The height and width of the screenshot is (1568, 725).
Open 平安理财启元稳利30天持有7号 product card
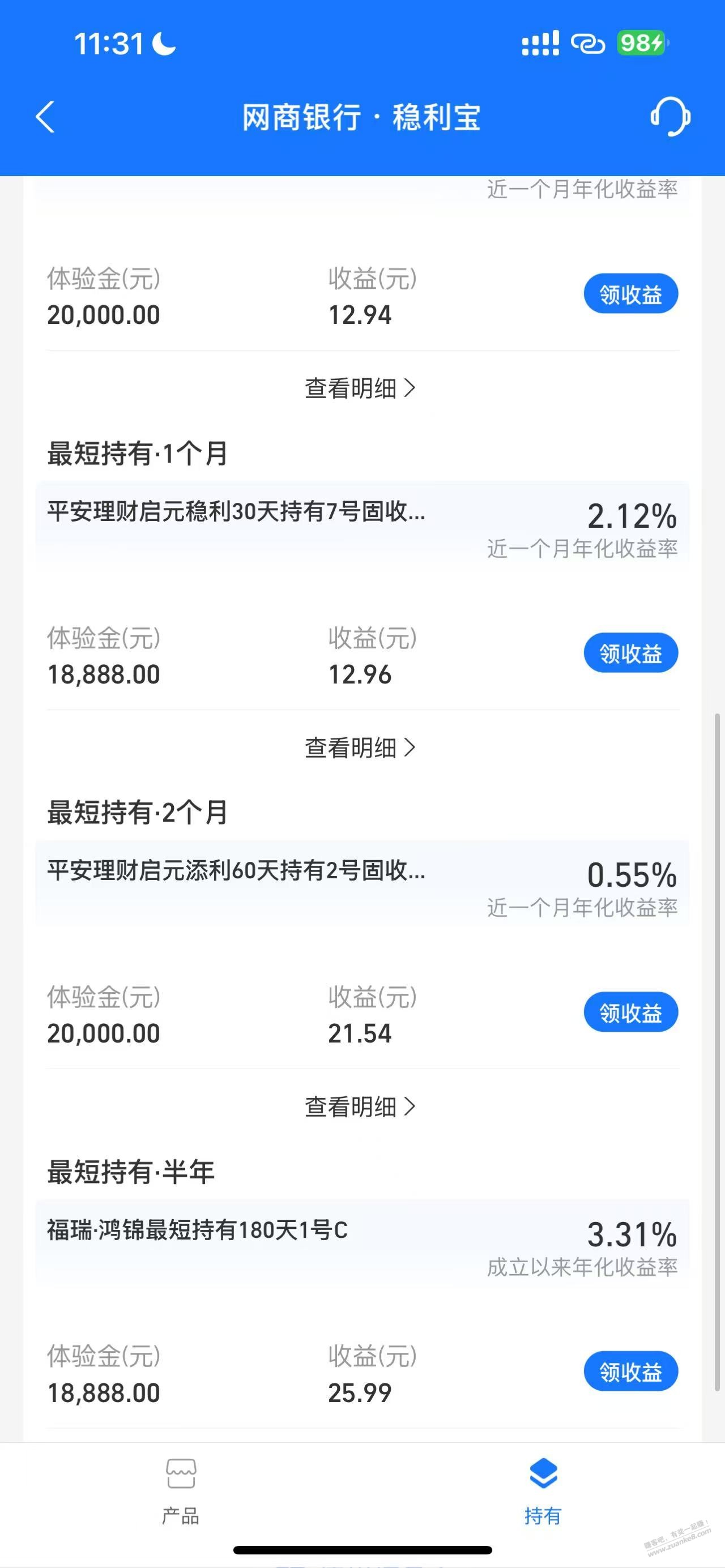click(x=362, y=527)
